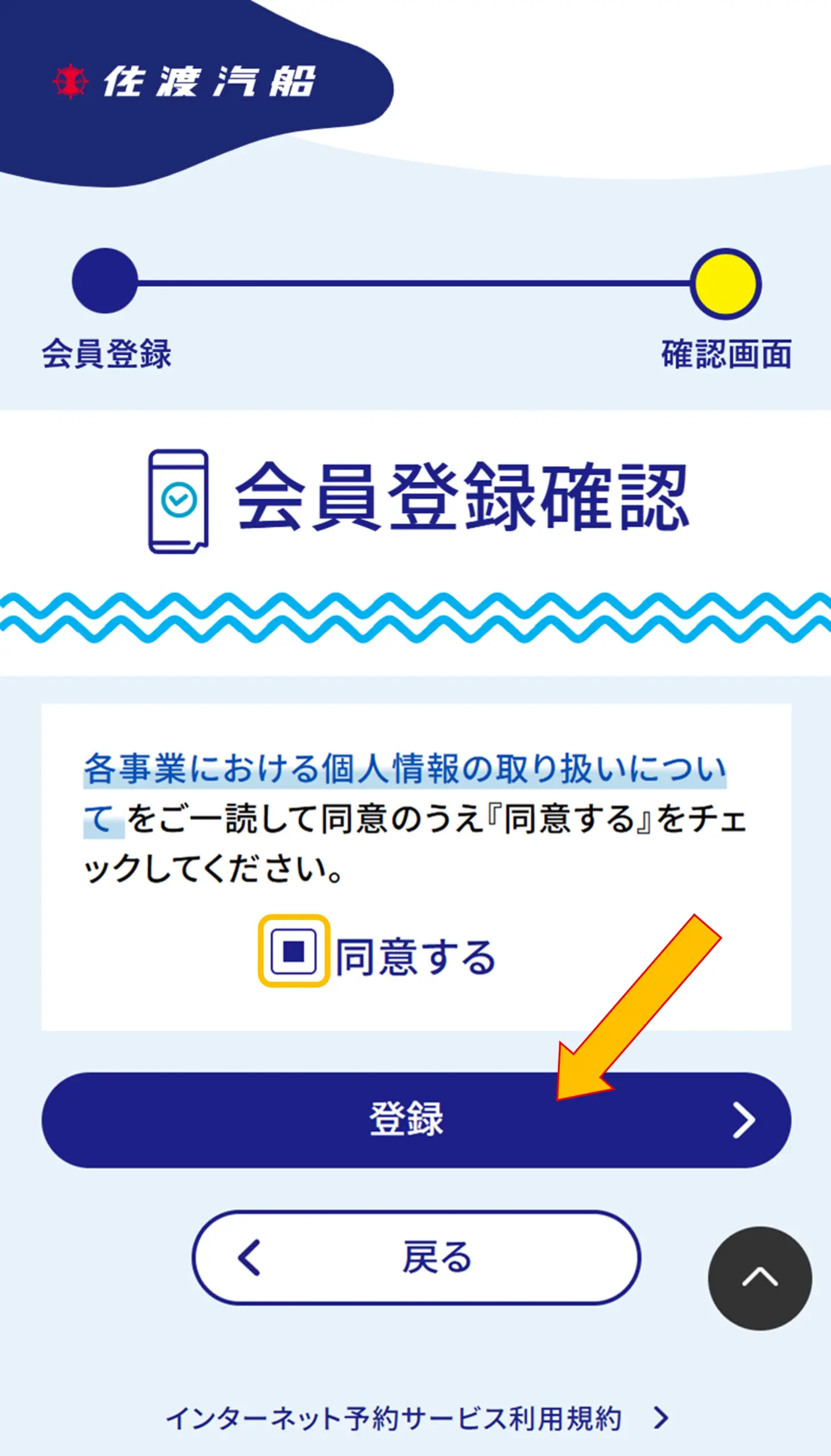
Task: Jump to page top with the up-arrow button
Action: 760,1278
